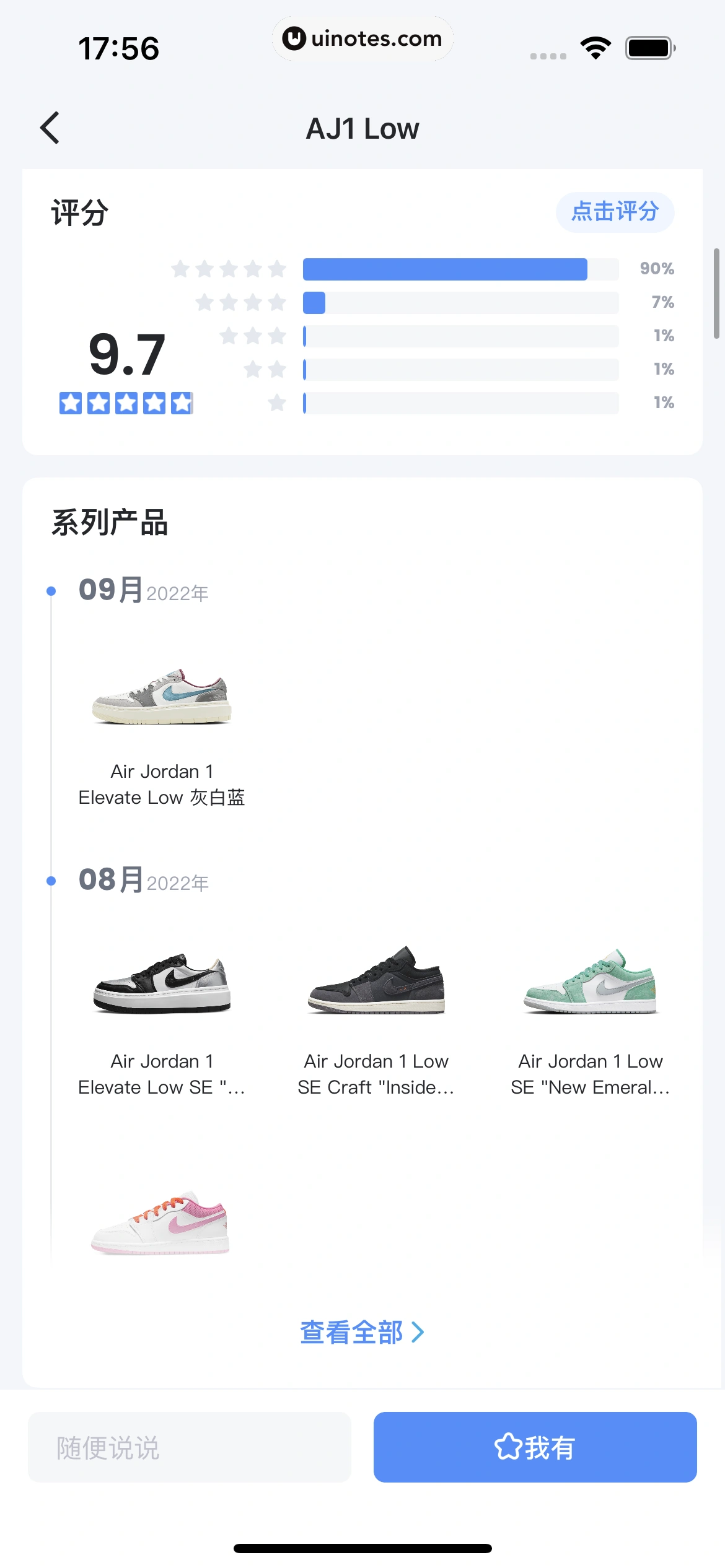Focus the 随便说说 comment field
This screenshot has width=725, height=1568.
[190, 1448]
